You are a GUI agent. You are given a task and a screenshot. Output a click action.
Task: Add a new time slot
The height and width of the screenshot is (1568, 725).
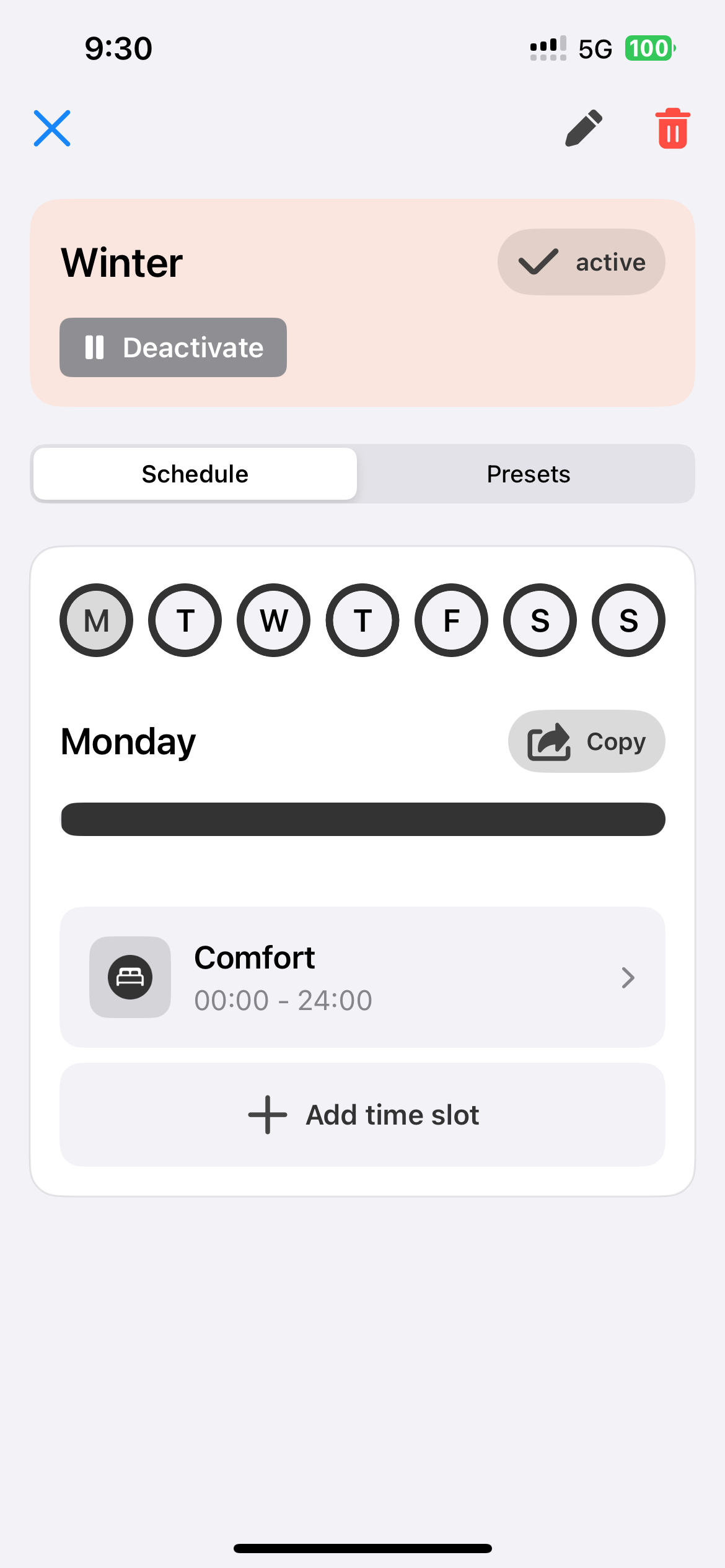click(362, 1115)
